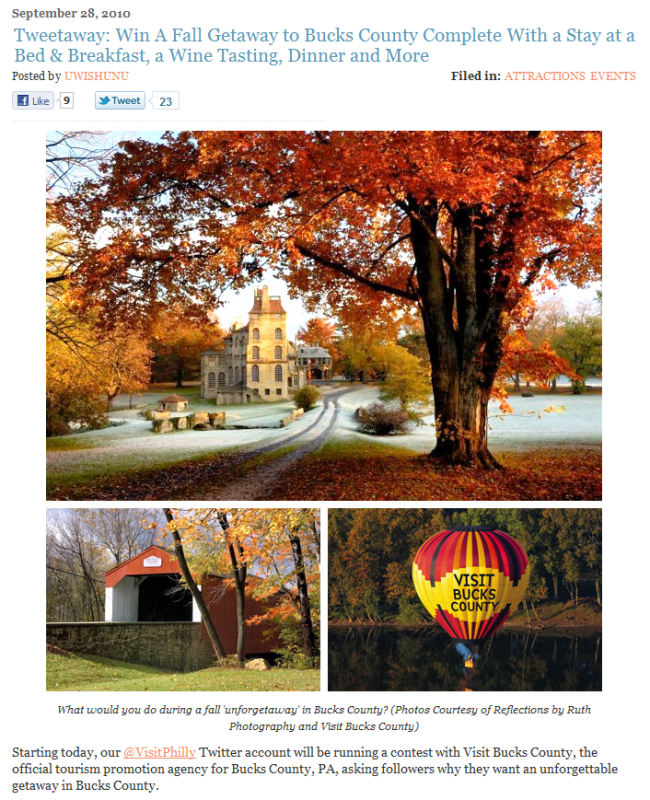Open author UWISHUNU's profile link
650x800 pixels.
(x=96, y=76)
